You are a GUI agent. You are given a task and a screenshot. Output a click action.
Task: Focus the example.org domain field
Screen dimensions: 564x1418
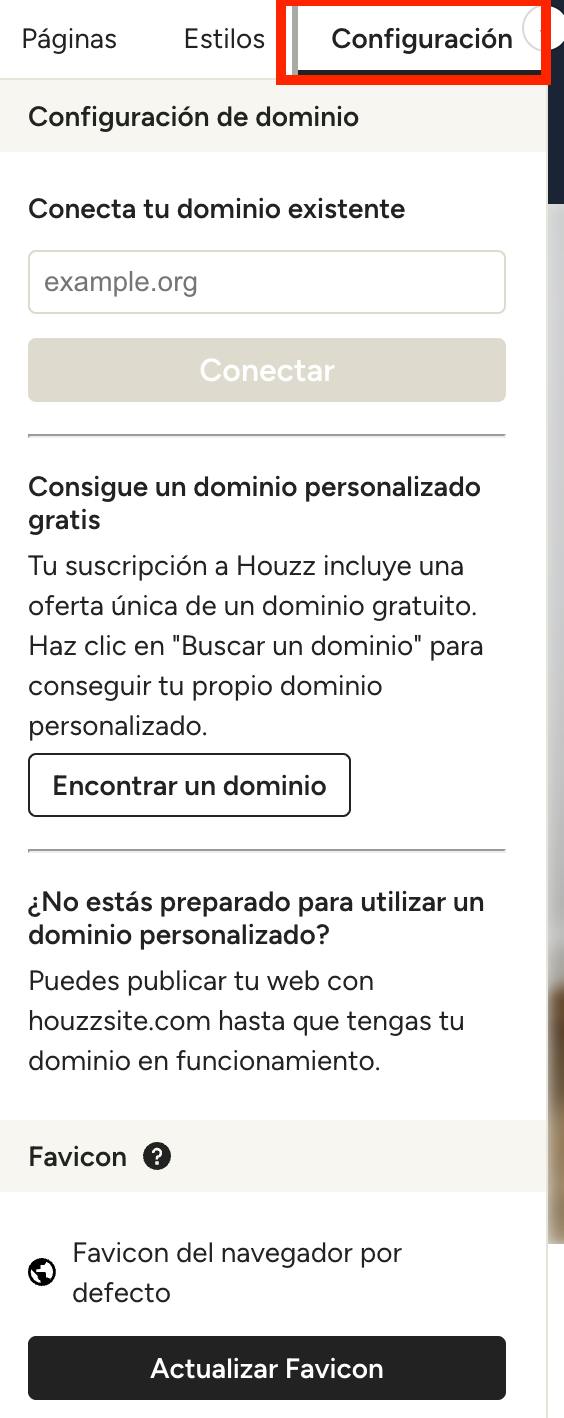(x=267, y=282)
